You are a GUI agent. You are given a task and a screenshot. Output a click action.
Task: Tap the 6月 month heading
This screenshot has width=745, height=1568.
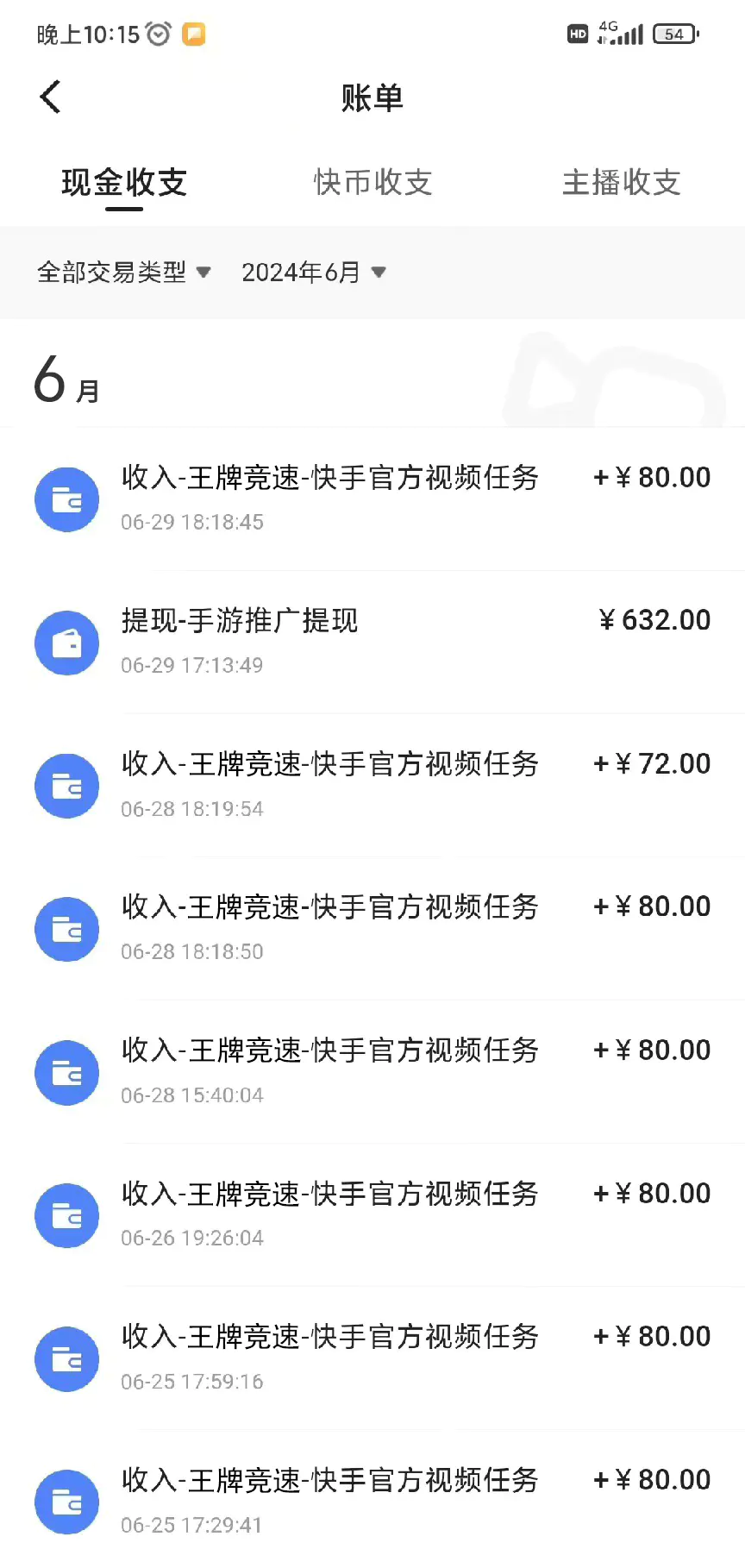click(x=65, y=379)
